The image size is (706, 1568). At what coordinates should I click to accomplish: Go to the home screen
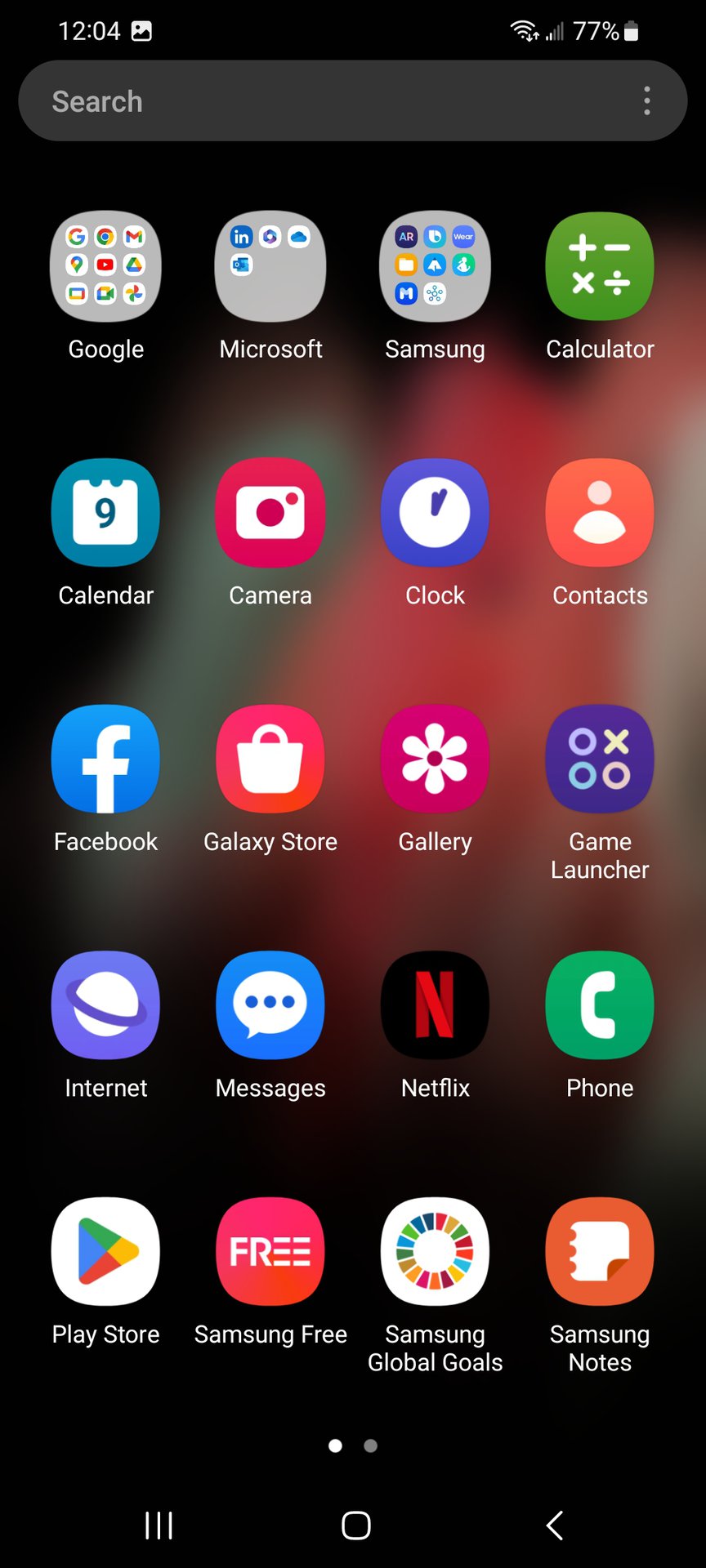click(355, 1525)
